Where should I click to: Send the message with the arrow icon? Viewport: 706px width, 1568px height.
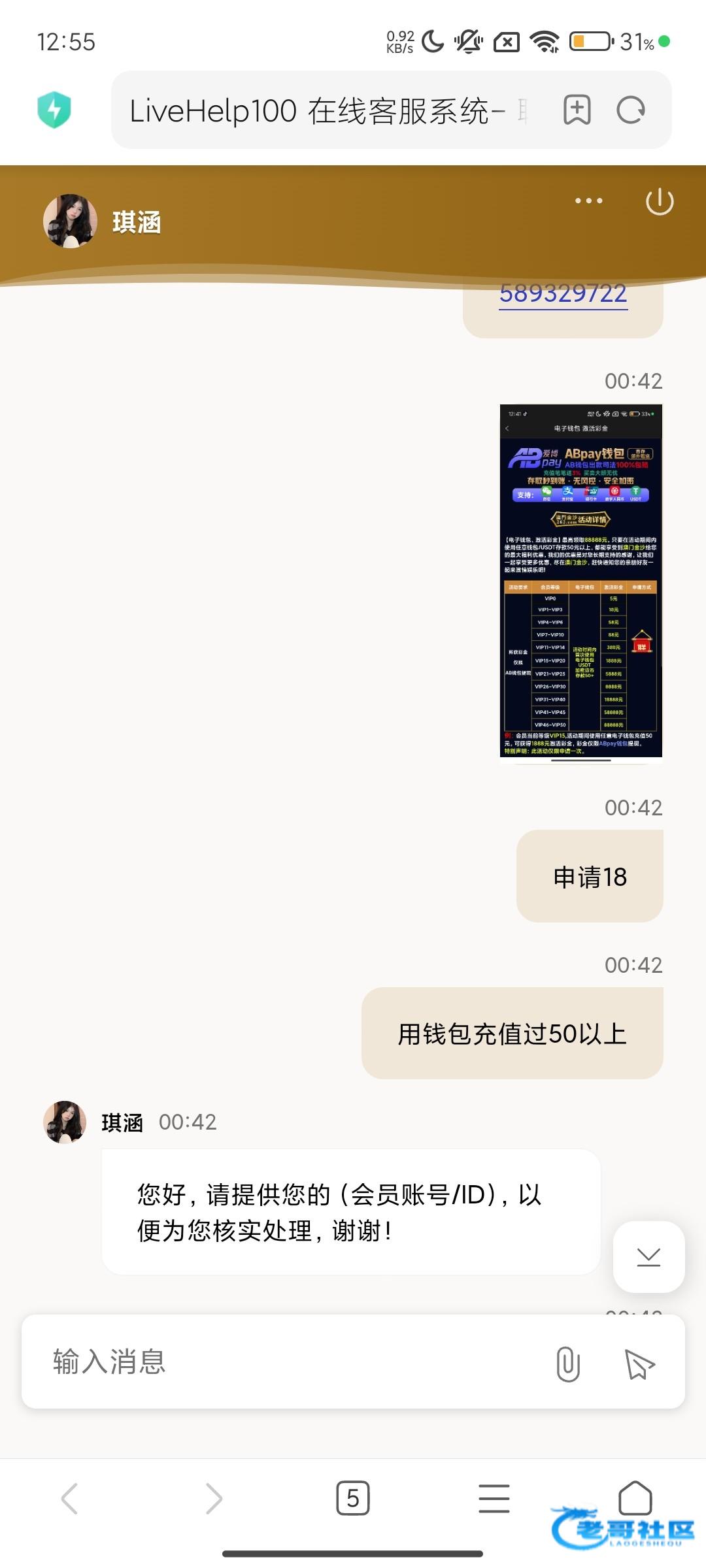tap(639, 1364)
